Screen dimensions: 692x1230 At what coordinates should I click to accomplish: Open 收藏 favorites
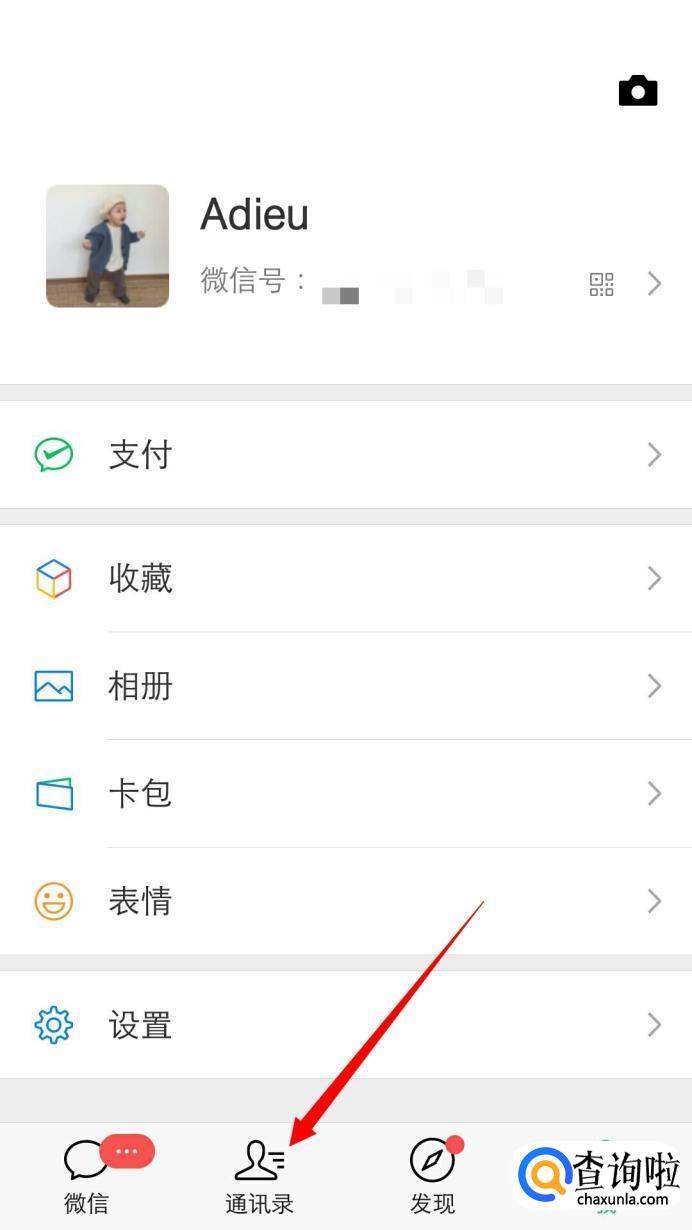(x=346, y=578)
